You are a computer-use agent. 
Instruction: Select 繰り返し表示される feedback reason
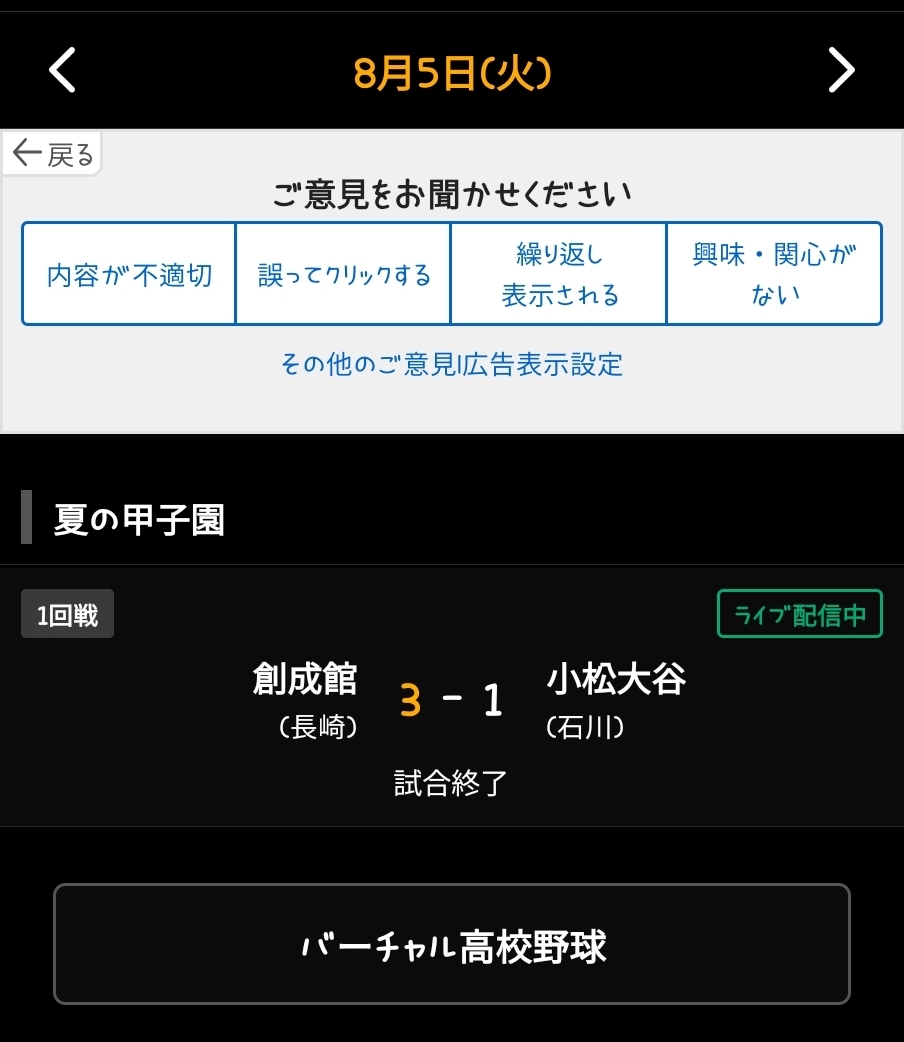tap(558, 273)
